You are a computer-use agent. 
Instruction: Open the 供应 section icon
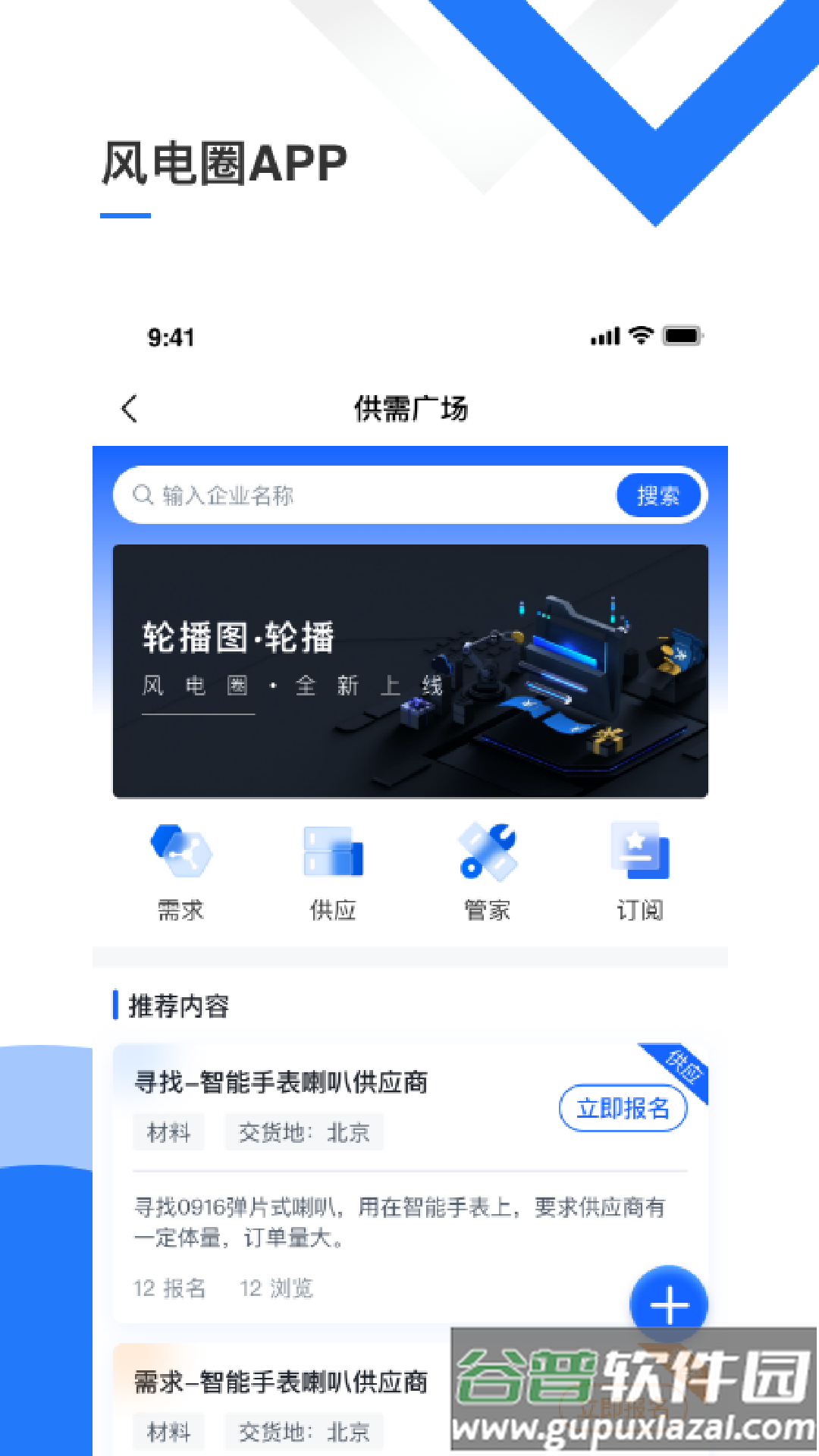point(334,855)
